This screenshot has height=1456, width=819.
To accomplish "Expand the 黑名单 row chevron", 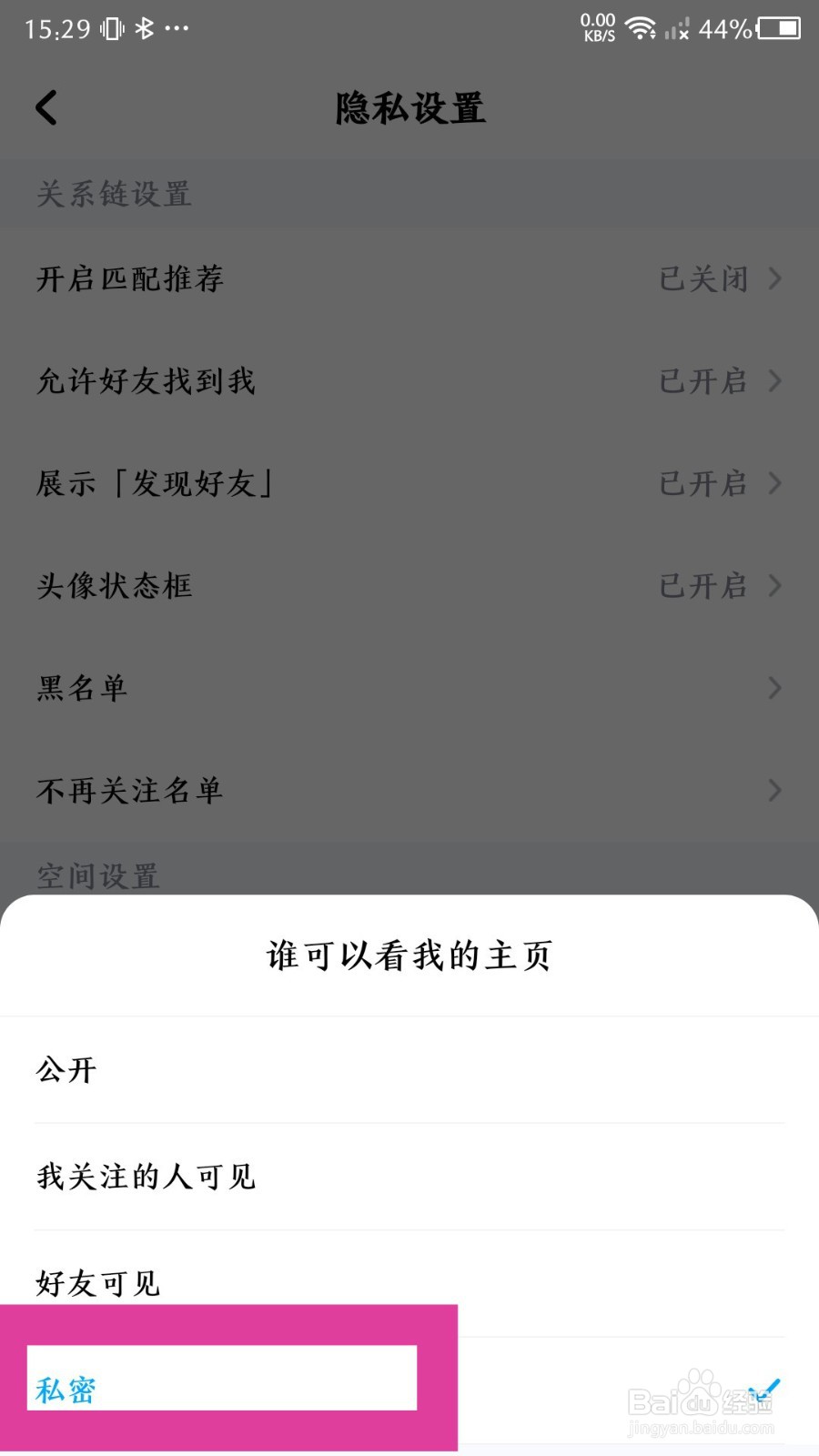I will click(774, 689).
